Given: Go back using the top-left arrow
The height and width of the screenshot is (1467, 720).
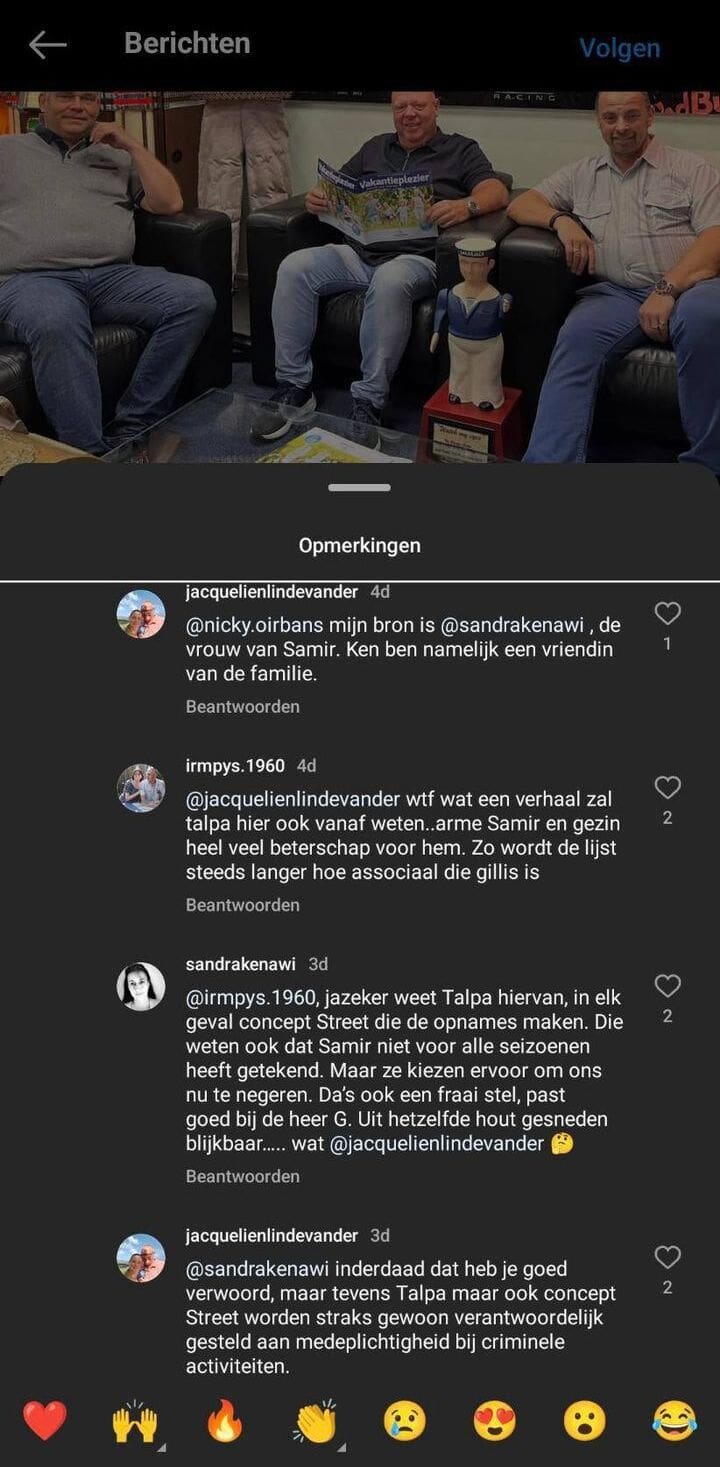Looking at the screenshot, I should coord(47,44).
